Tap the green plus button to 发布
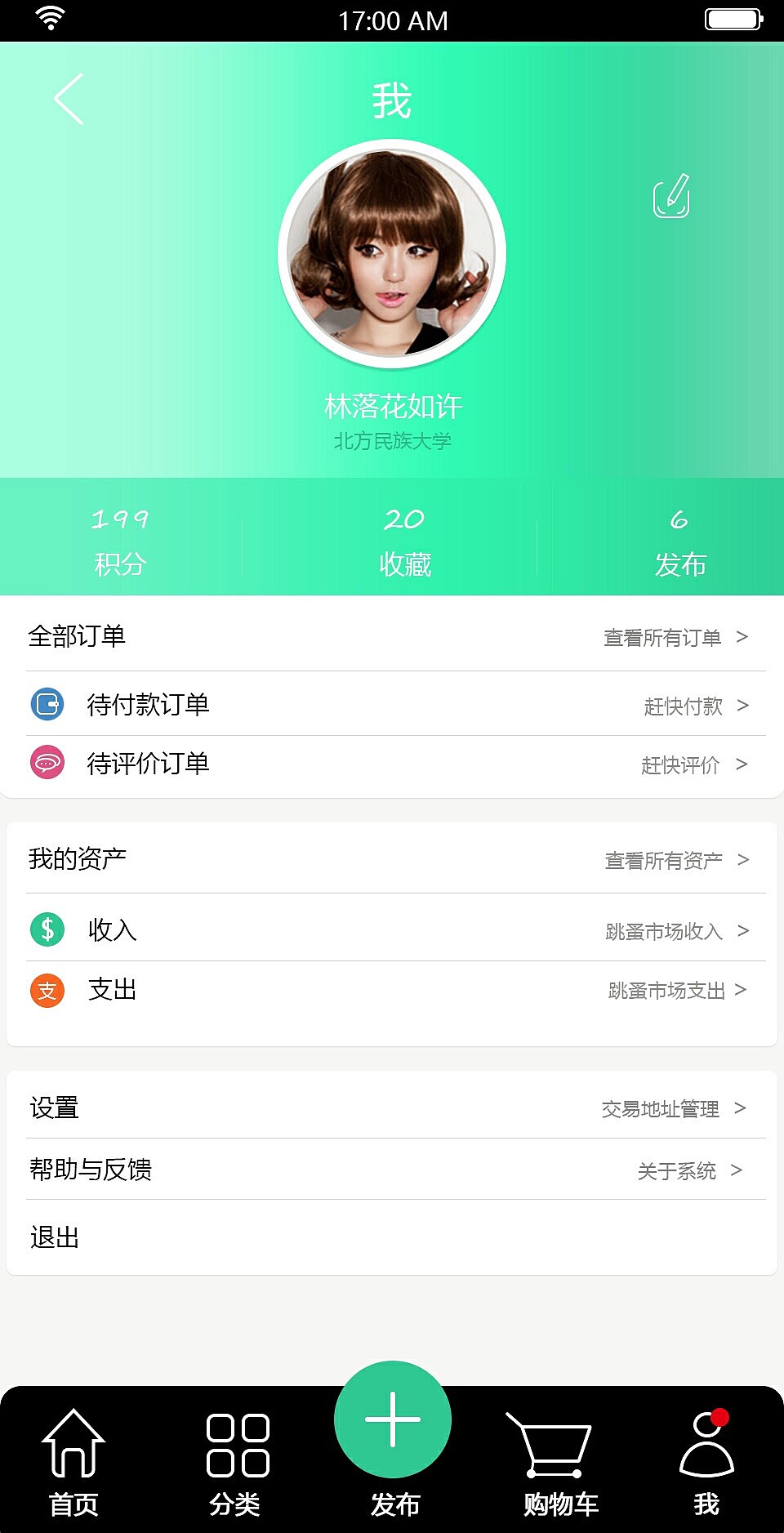Image resolution: width=784 pixels, height=1533 pixels. (392, 1419)
